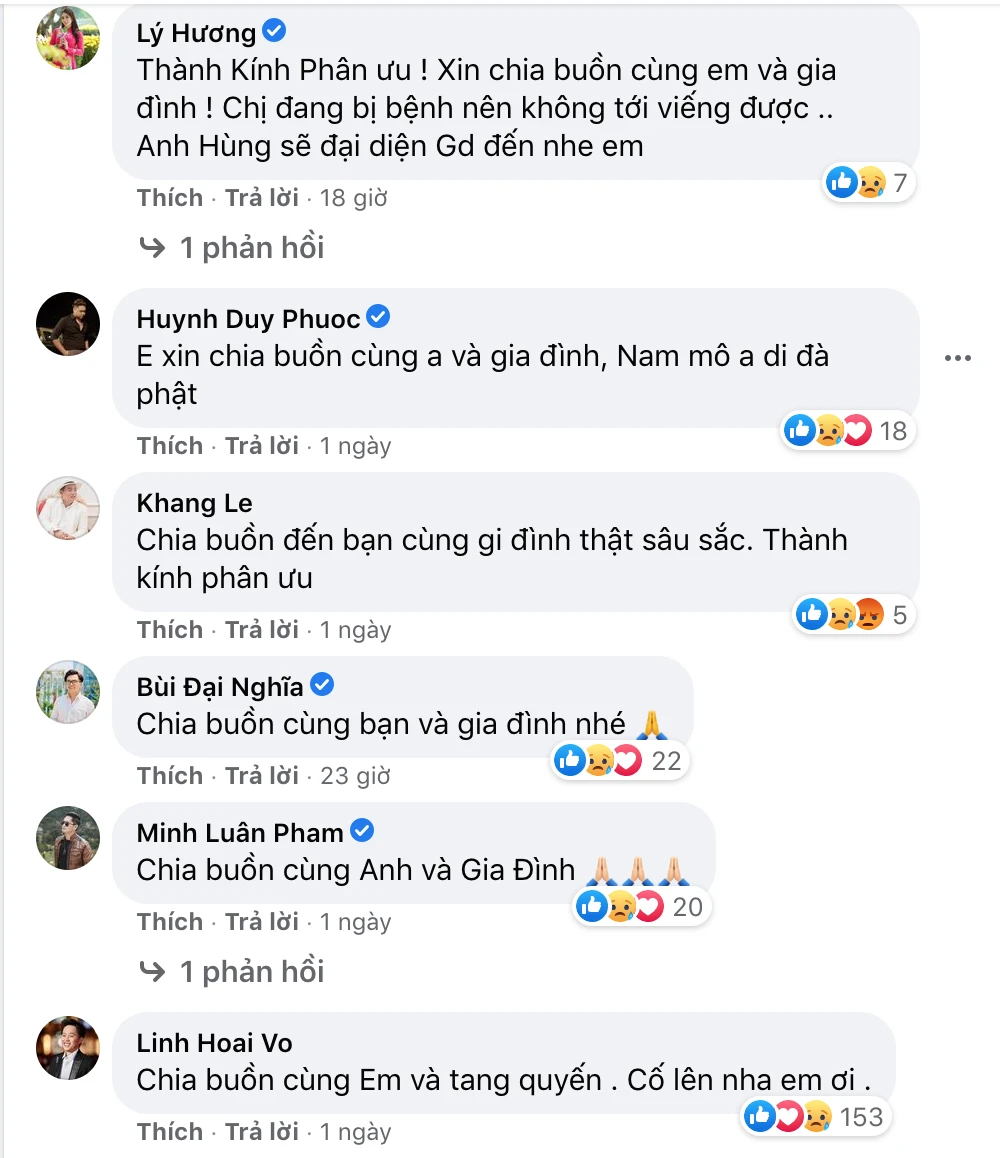Reply to Bùi Đại Nghĩa's comment
This screenshot has height=1158, width=1000.
261,776
